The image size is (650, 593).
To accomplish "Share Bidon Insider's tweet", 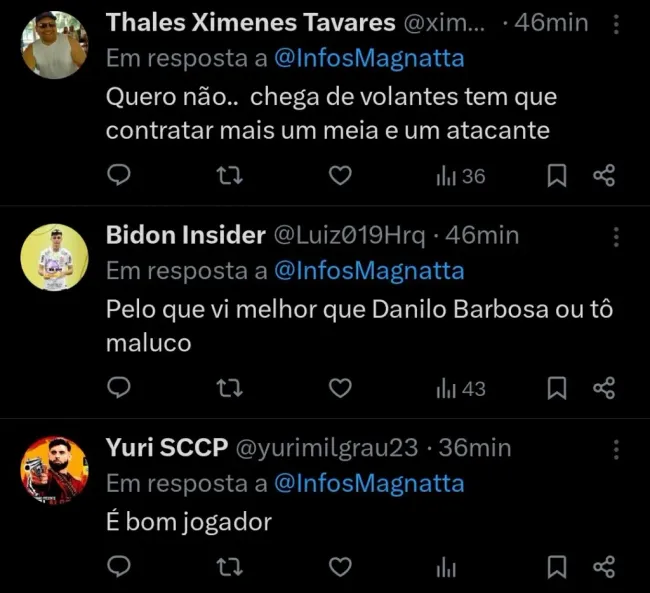I will (603, 388).
